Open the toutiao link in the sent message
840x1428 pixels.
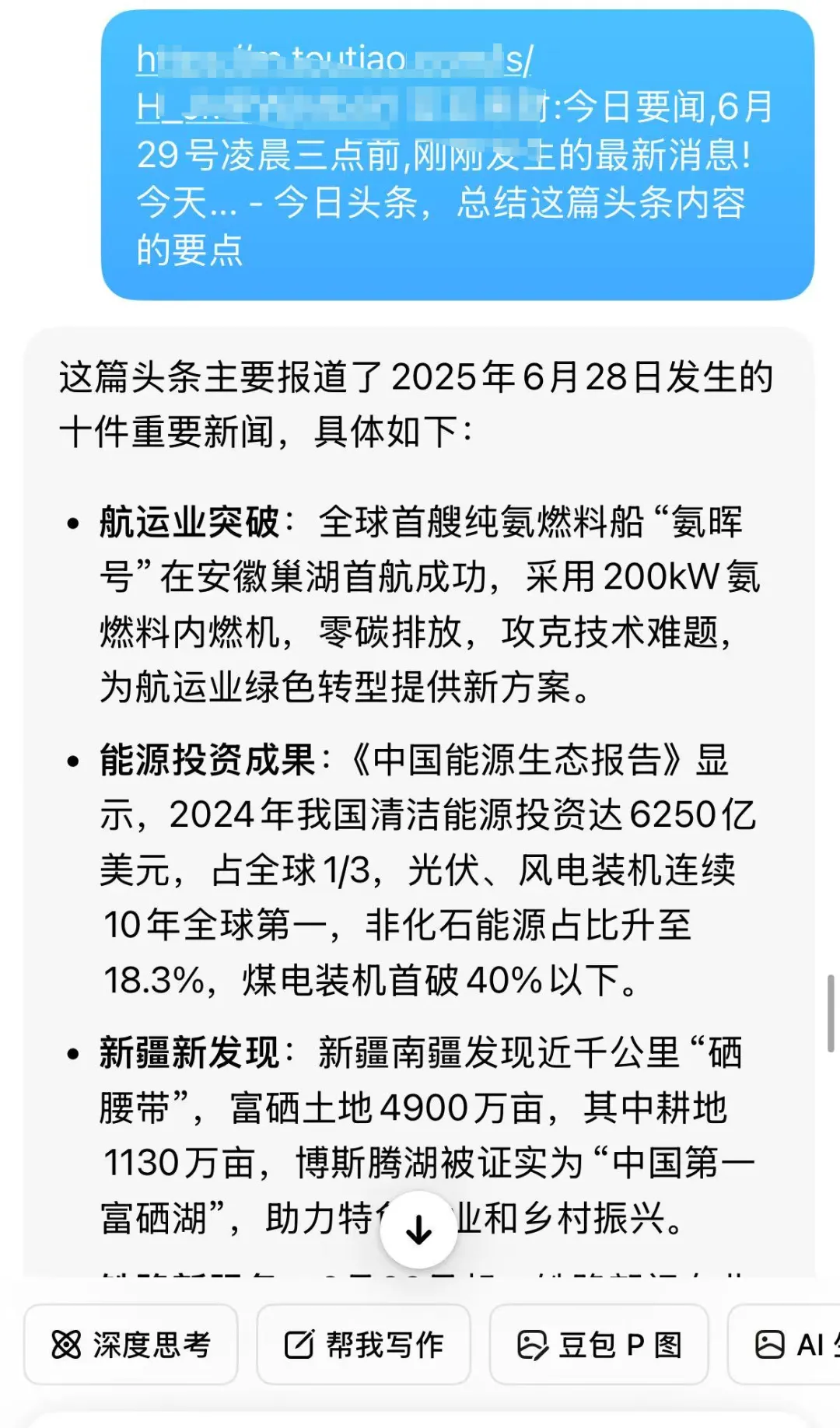(334, 61)
